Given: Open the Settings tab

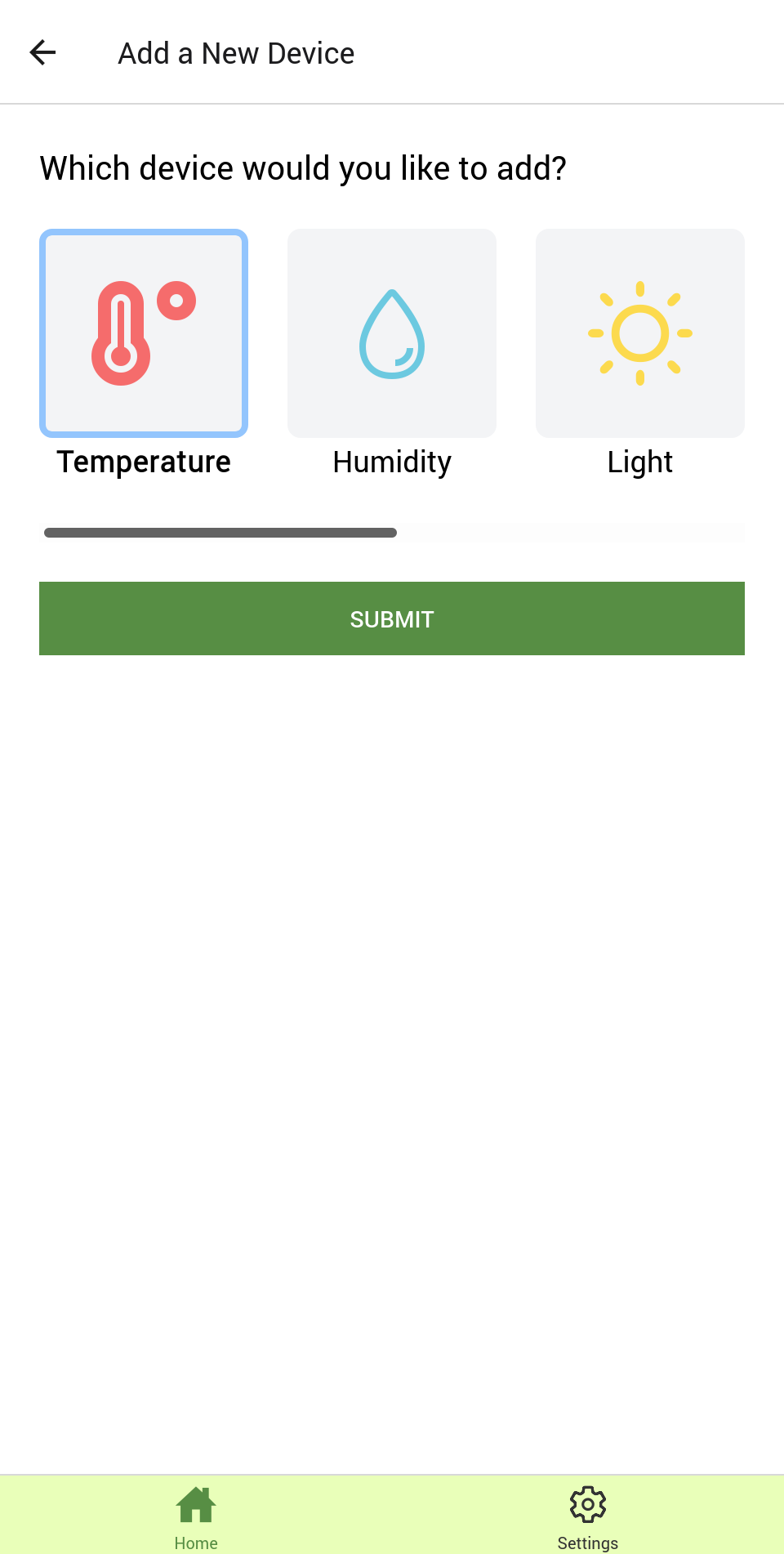Looking at the screenshot, I should 588,1516.
